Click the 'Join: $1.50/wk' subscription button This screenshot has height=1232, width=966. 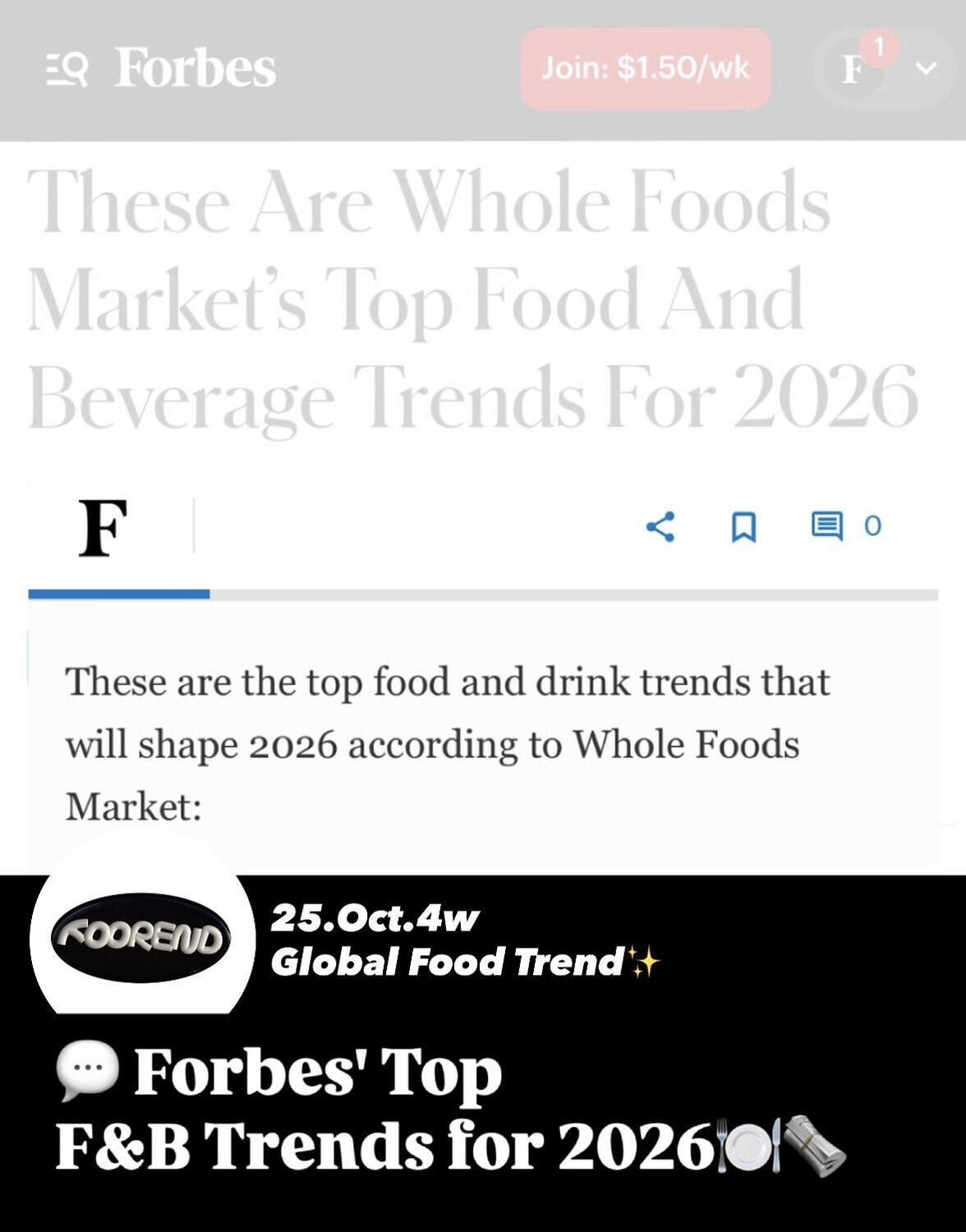click(645, 70)
